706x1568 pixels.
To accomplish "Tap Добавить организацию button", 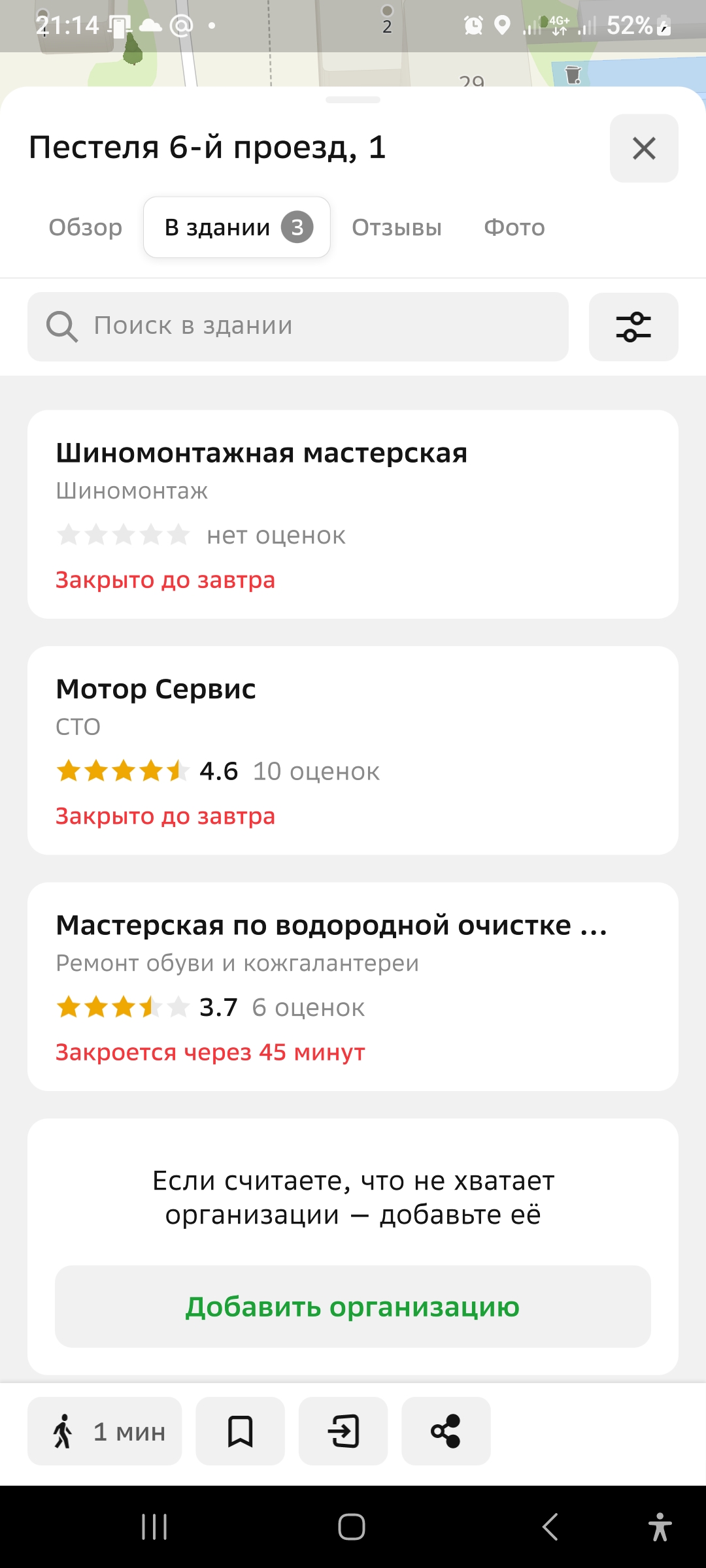I will (353, 1307).
